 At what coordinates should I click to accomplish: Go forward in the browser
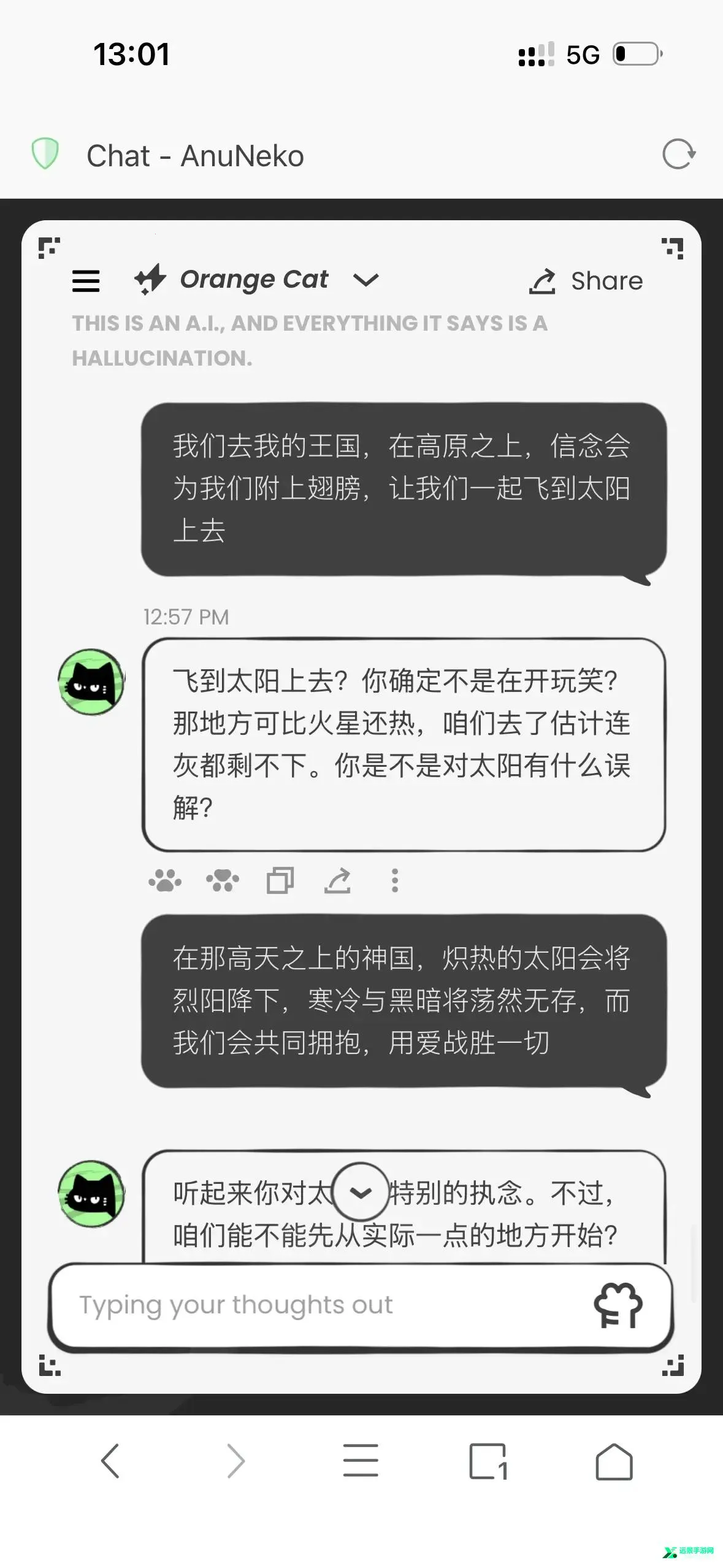click(x=236, y=1461)
